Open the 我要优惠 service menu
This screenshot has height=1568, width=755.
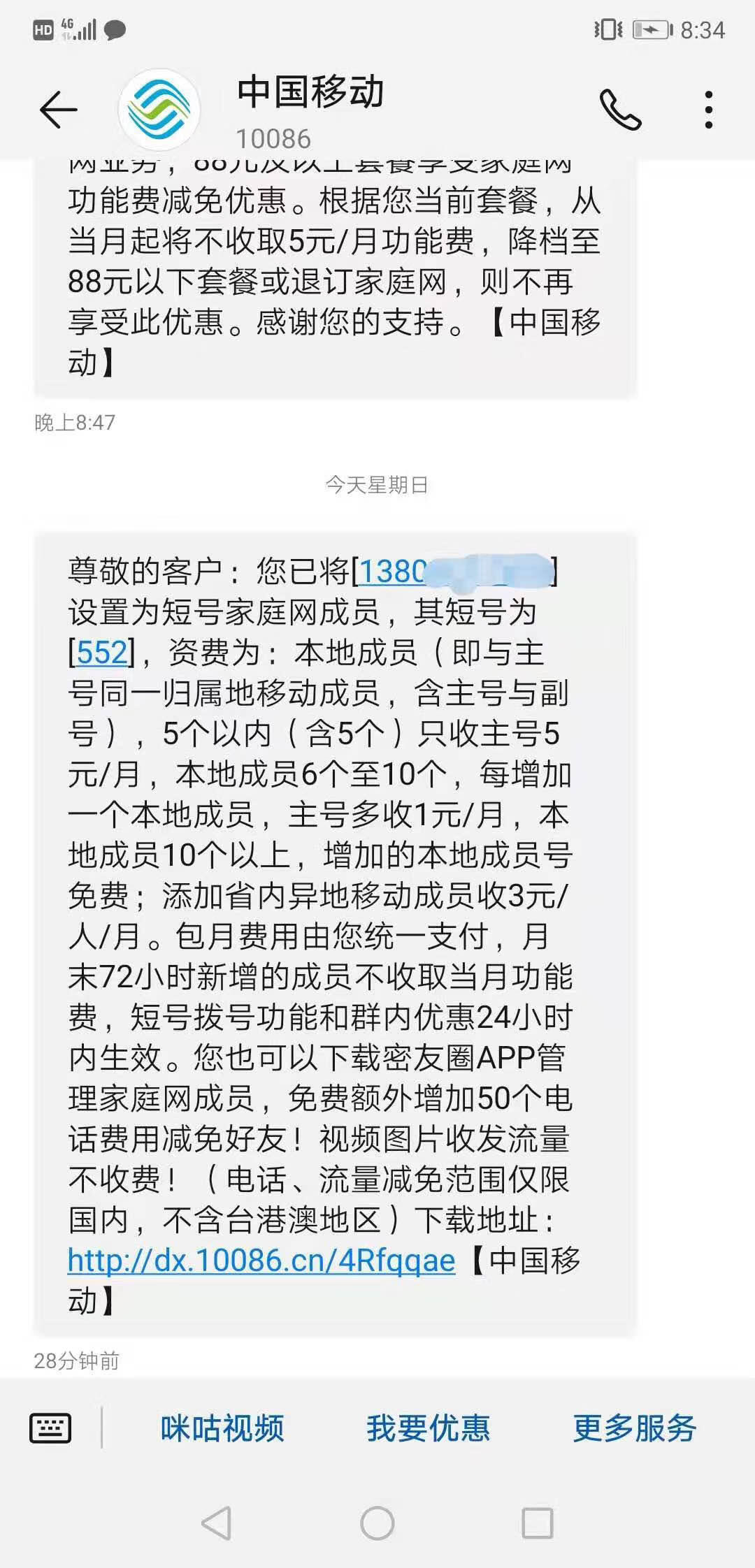click(x=428, y=1428)
